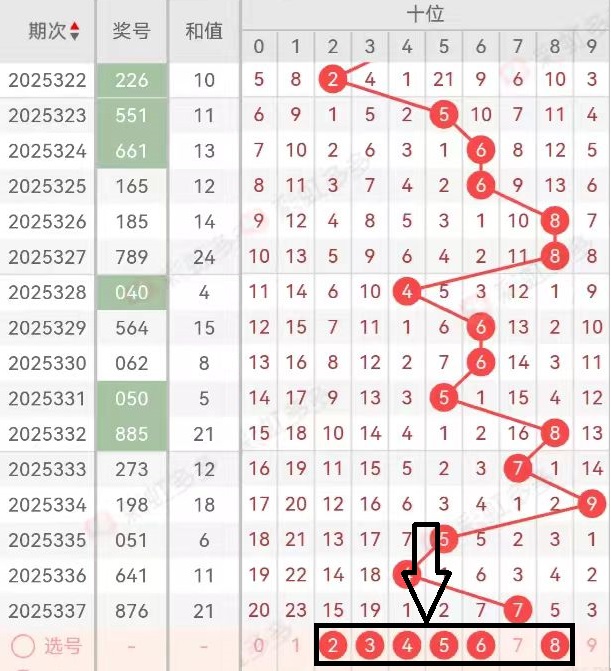611x671 pixels.
Task: Deselect number 4 in the 选号 row
Action: 407,645
